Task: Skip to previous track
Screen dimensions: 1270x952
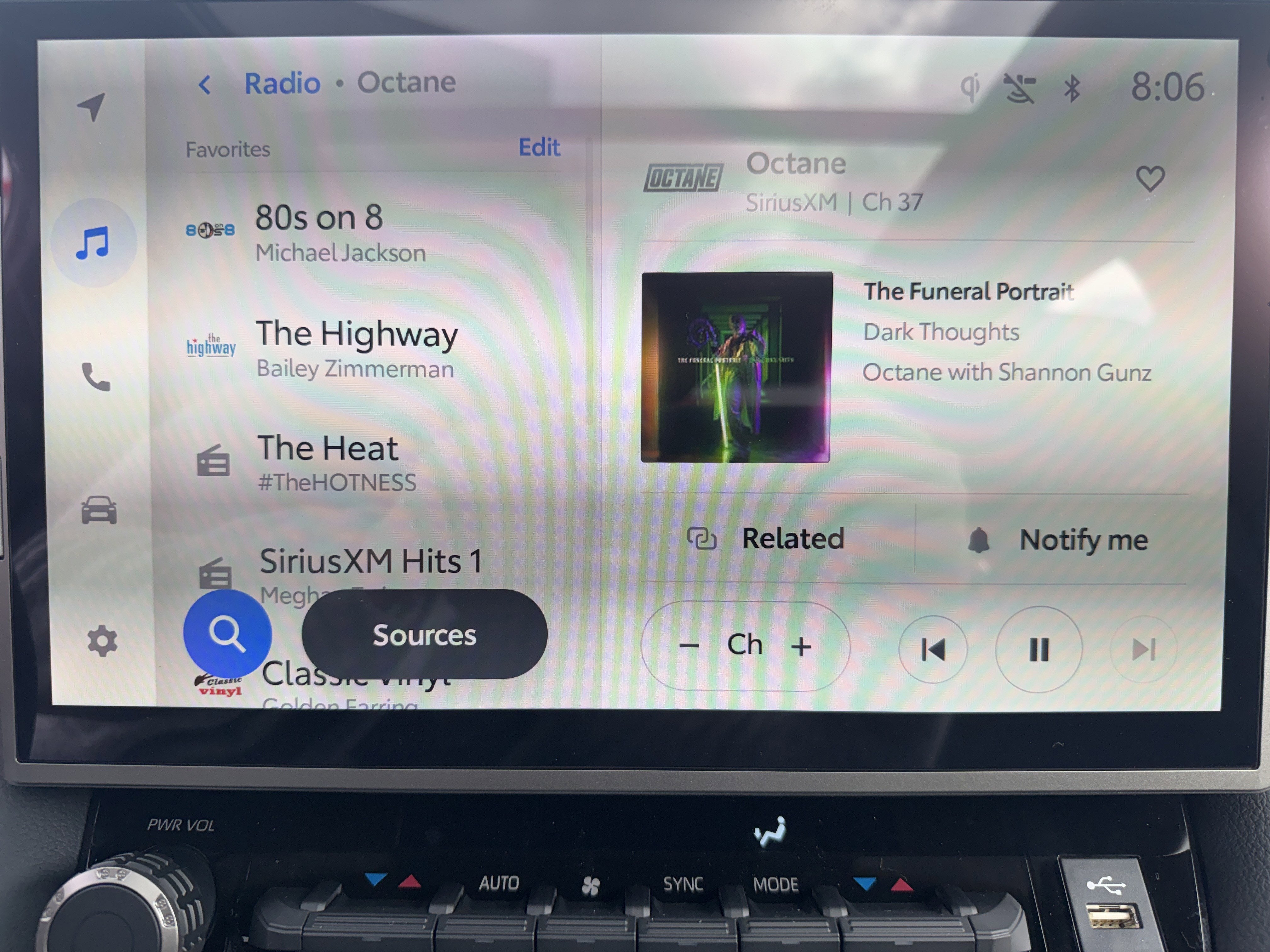Action: pos(932,649)
